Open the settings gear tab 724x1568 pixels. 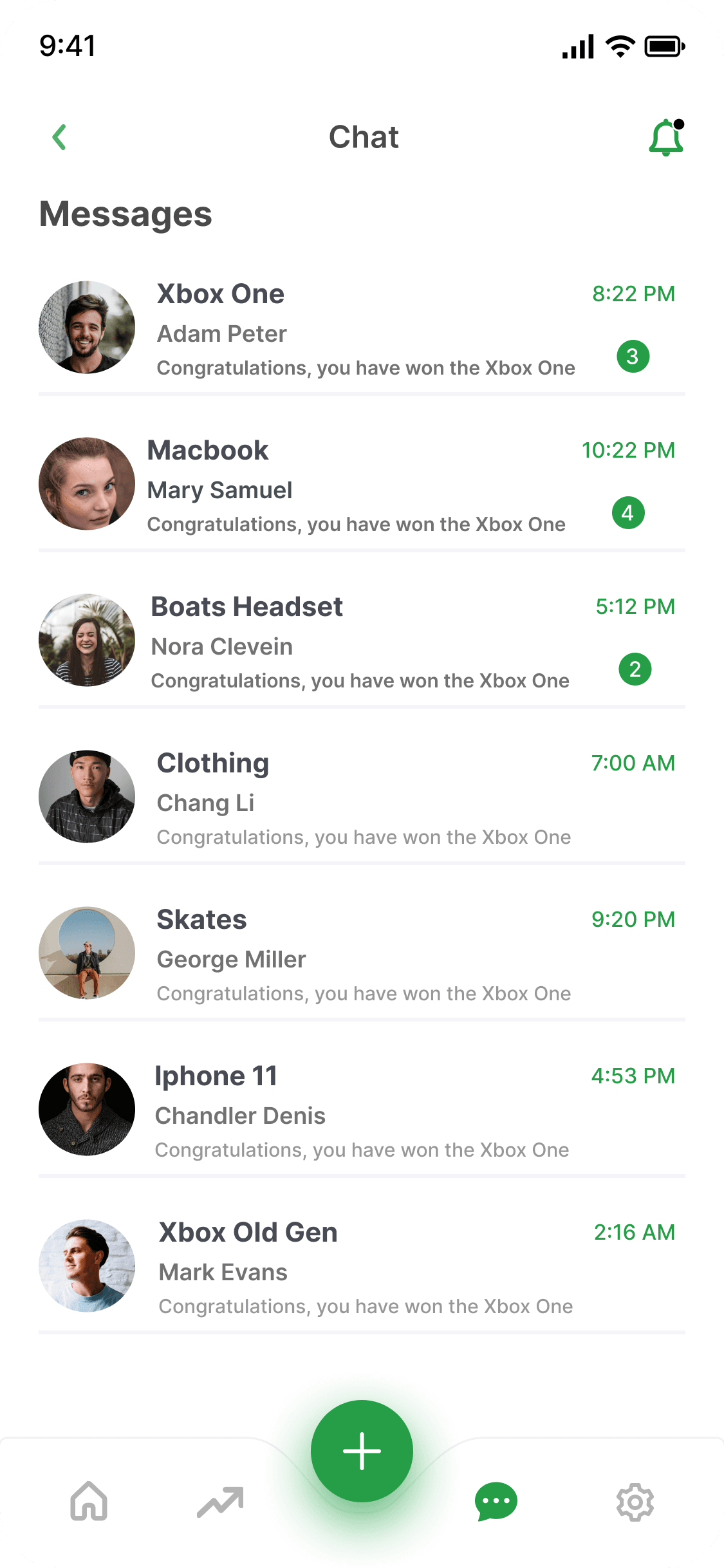(635, 1502)
